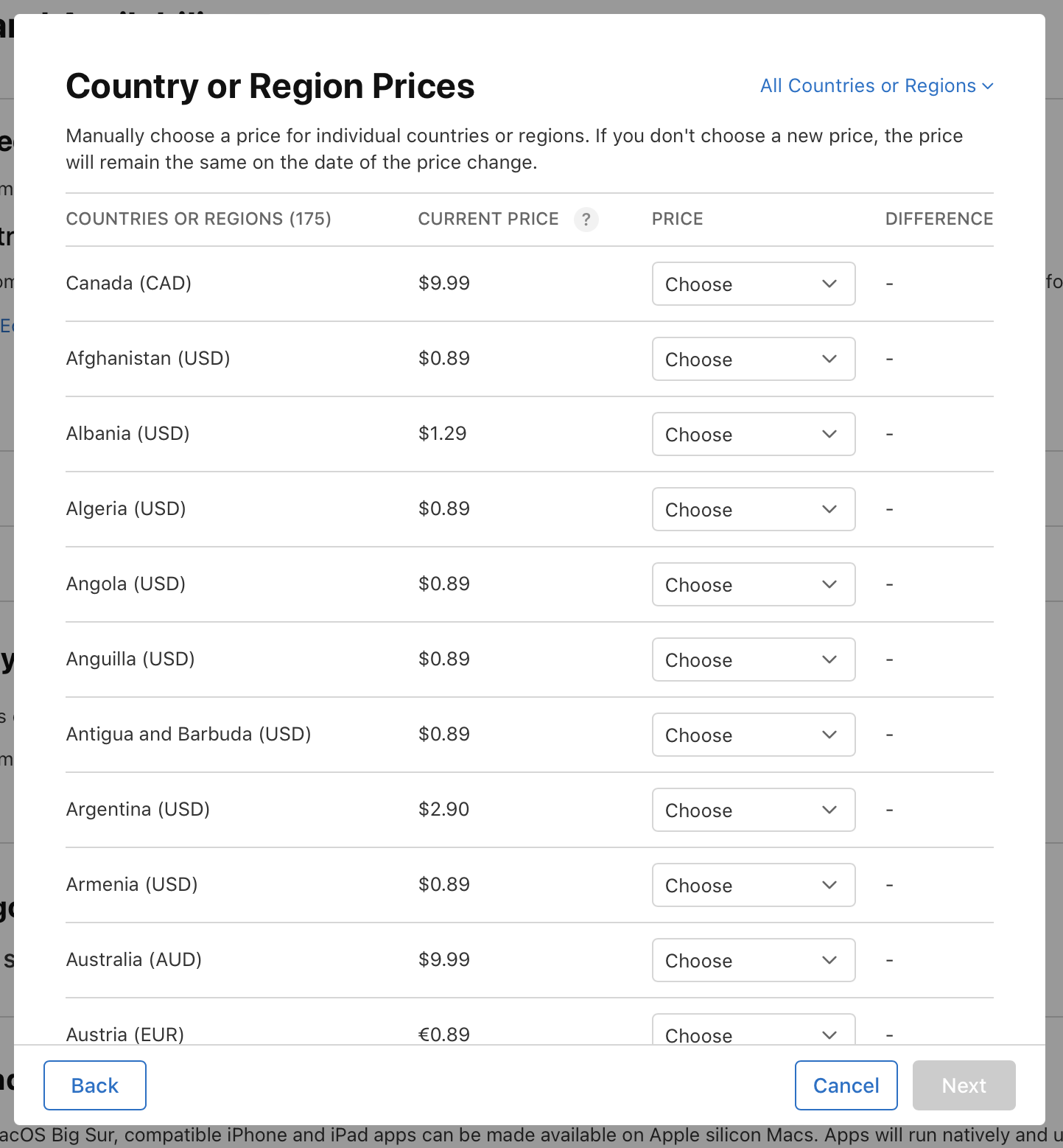Choose a price for Argentina (USD)
The width and height of the screenshot is (1063, 1148).
(753, 810)
